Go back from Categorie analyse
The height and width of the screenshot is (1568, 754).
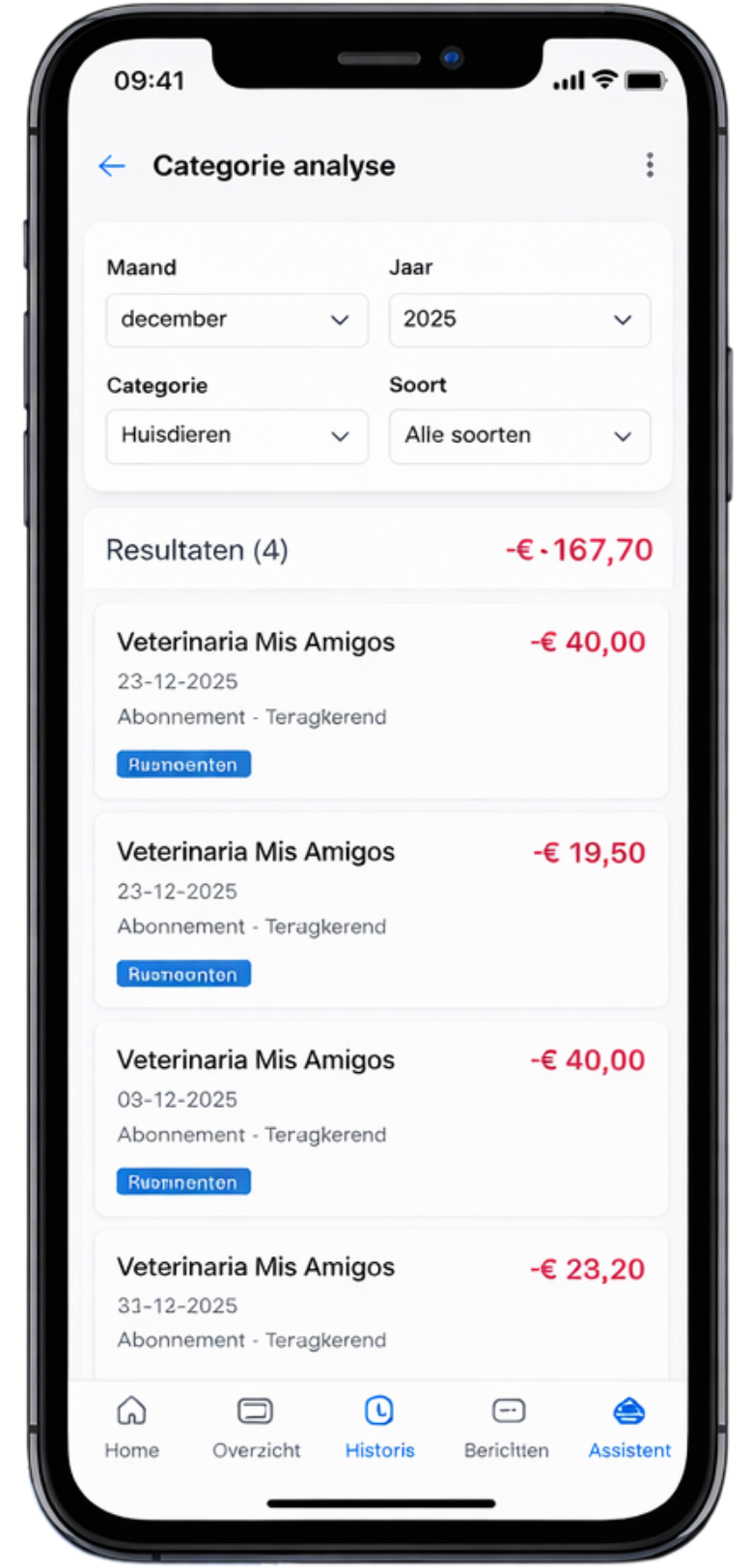[112, 166]
